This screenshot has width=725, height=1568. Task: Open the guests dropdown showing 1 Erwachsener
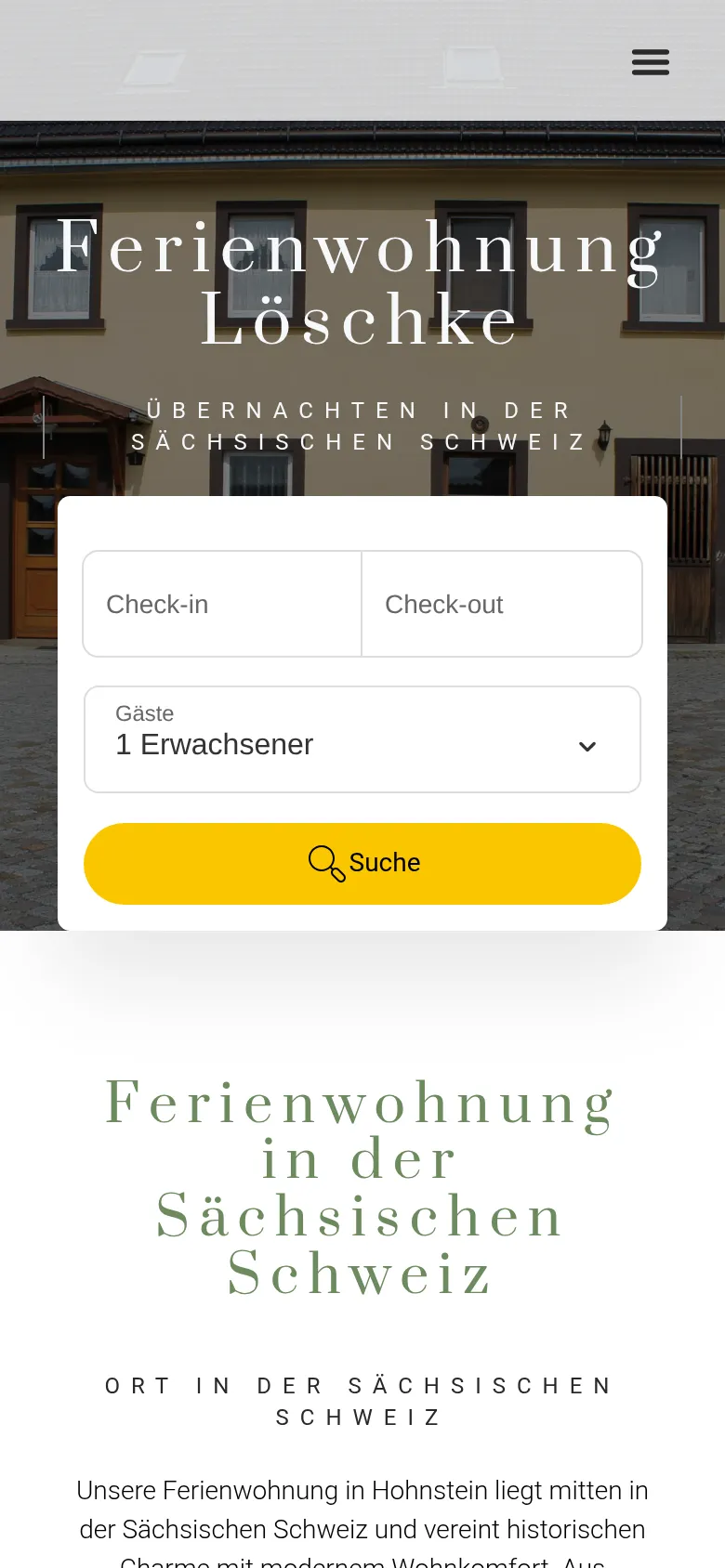pos(362,739)
